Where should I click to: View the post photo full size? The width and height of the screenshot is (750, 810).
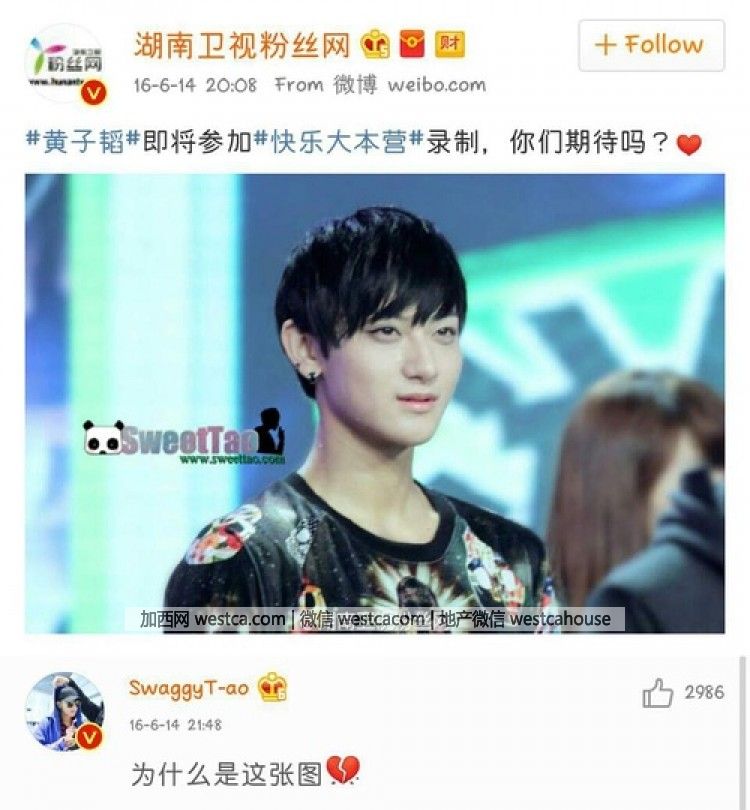(x=374, y=400)
